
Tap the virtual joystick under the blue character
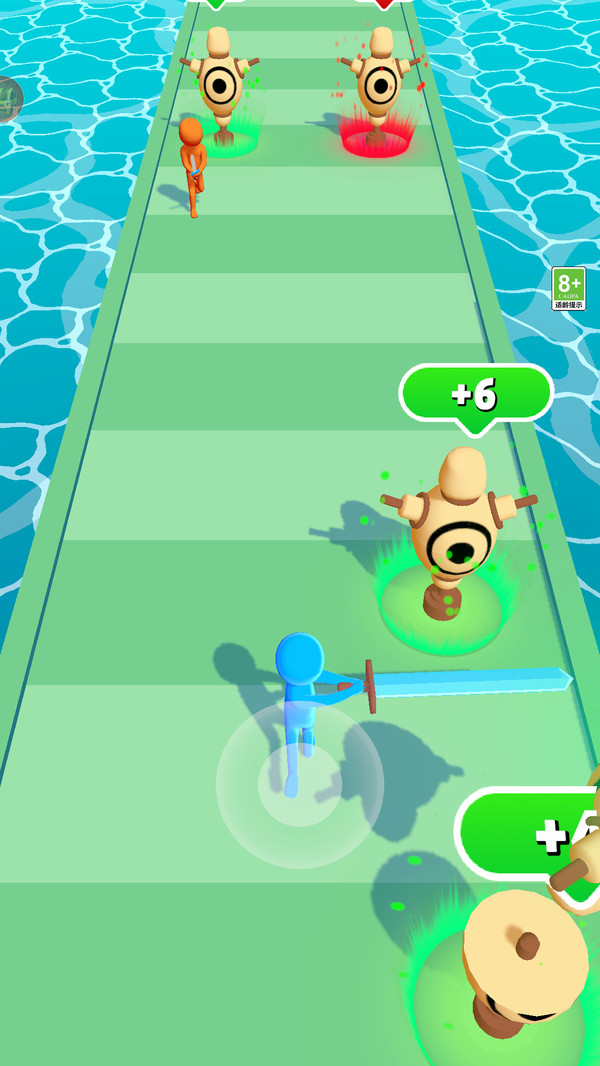click(x=299, y=785)
